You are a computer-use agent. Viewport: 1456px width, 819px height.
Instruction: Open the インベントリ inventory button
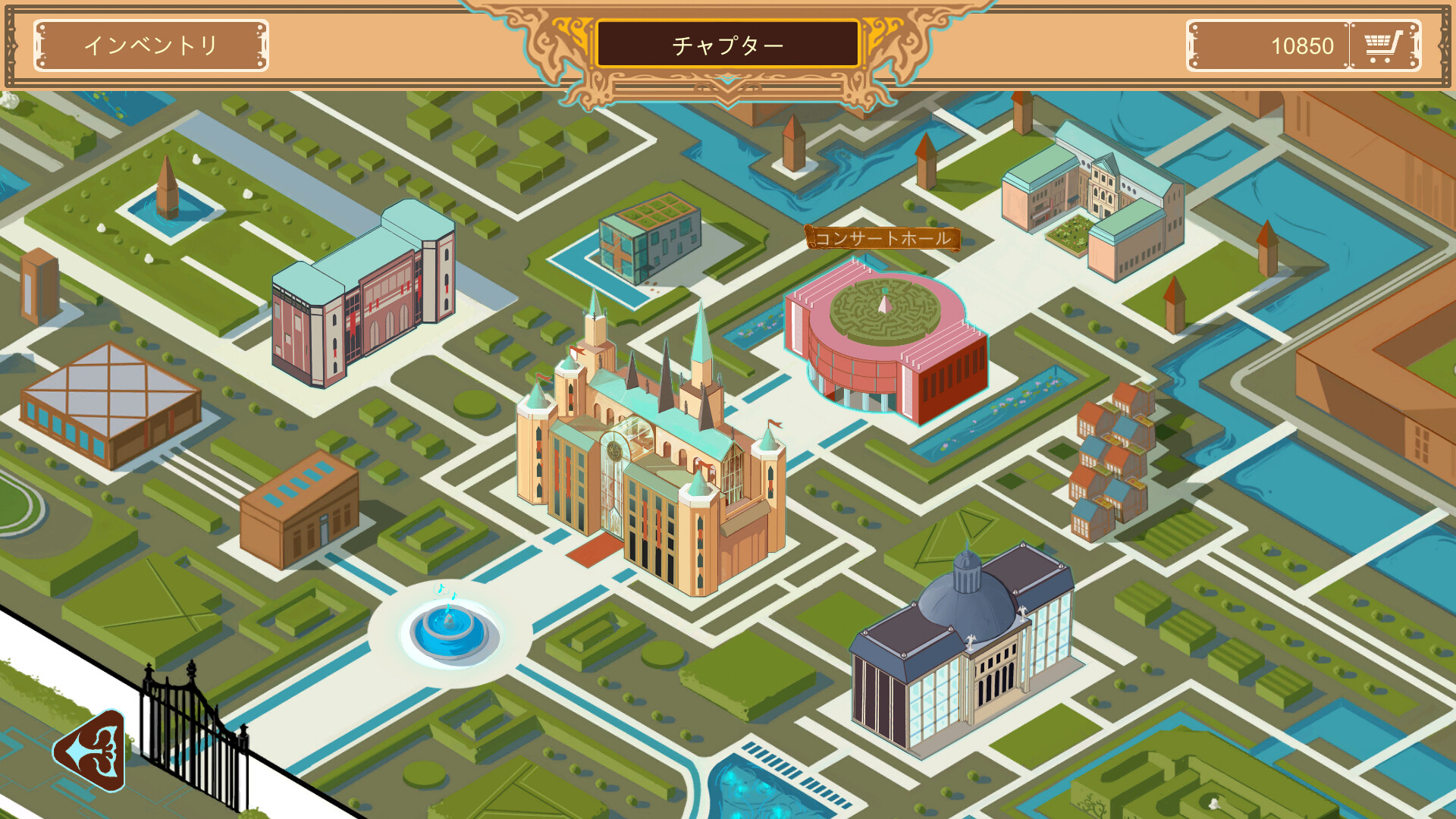tap(151, 45)
